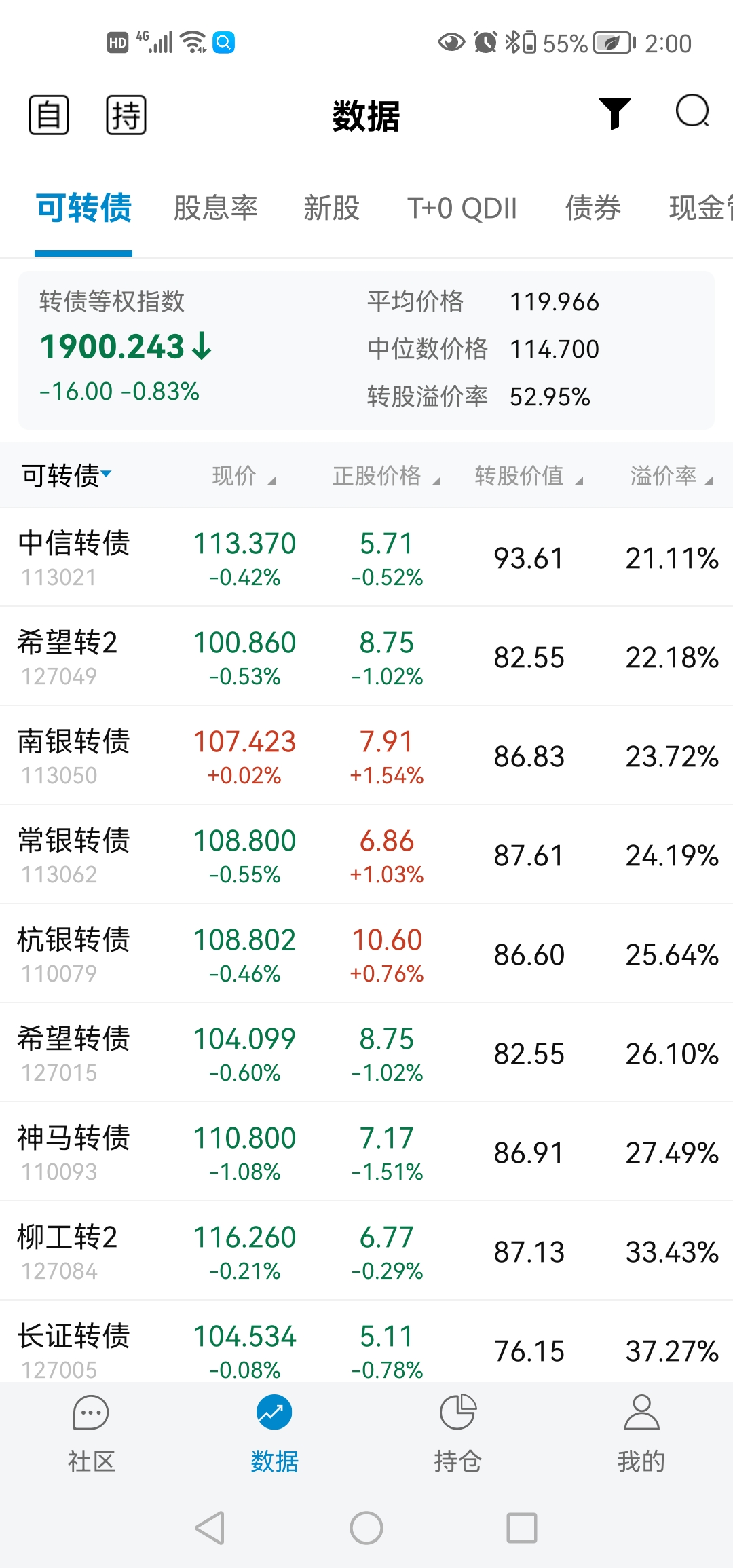Expand the 可转债 list dropdown
The image size is (733, 1568).
[x=67, y=475]
